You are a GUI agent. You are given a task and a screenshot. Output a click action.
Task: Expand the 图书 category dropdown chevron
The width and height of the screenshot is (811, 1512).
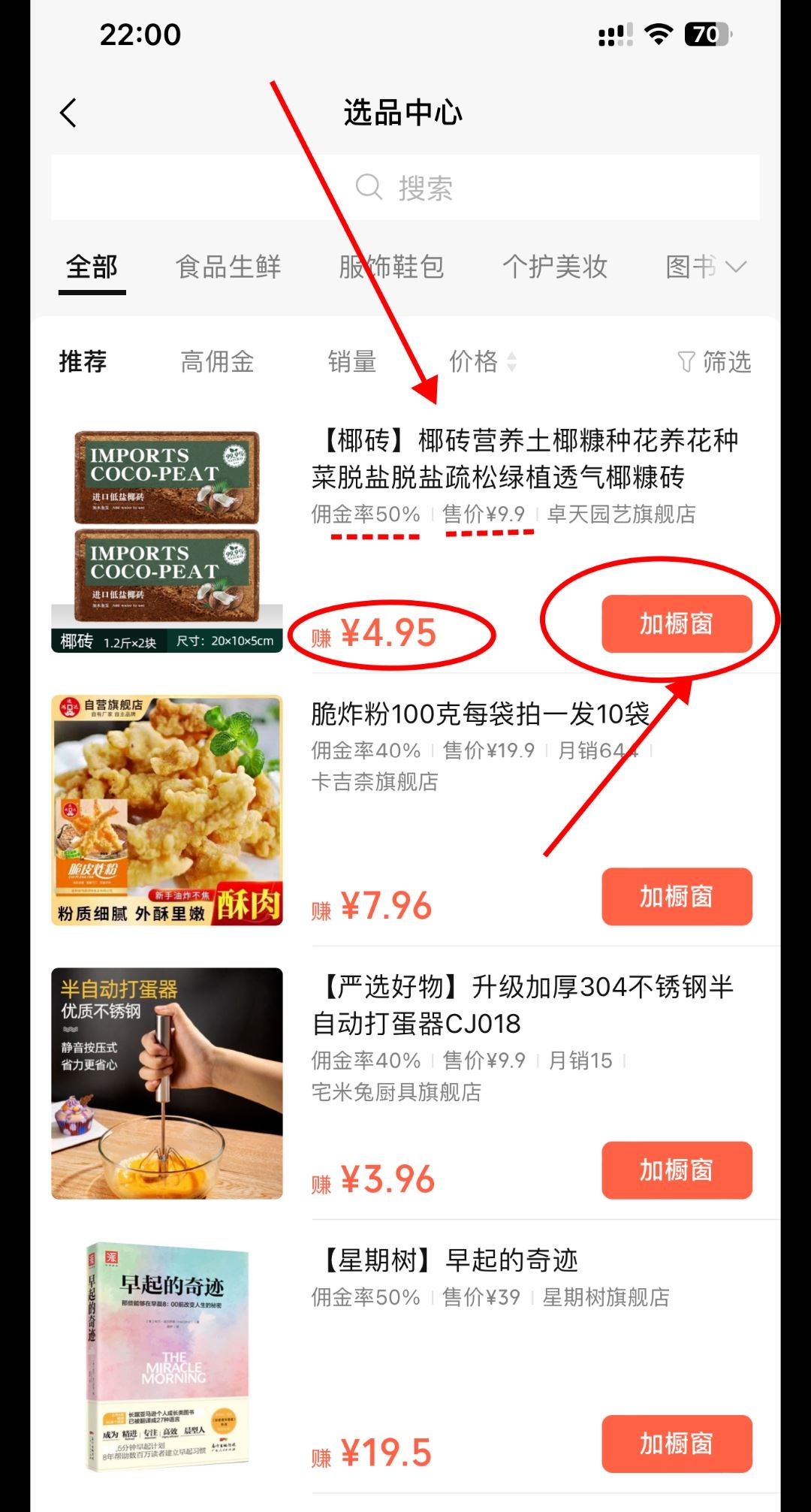coord(735,267)
